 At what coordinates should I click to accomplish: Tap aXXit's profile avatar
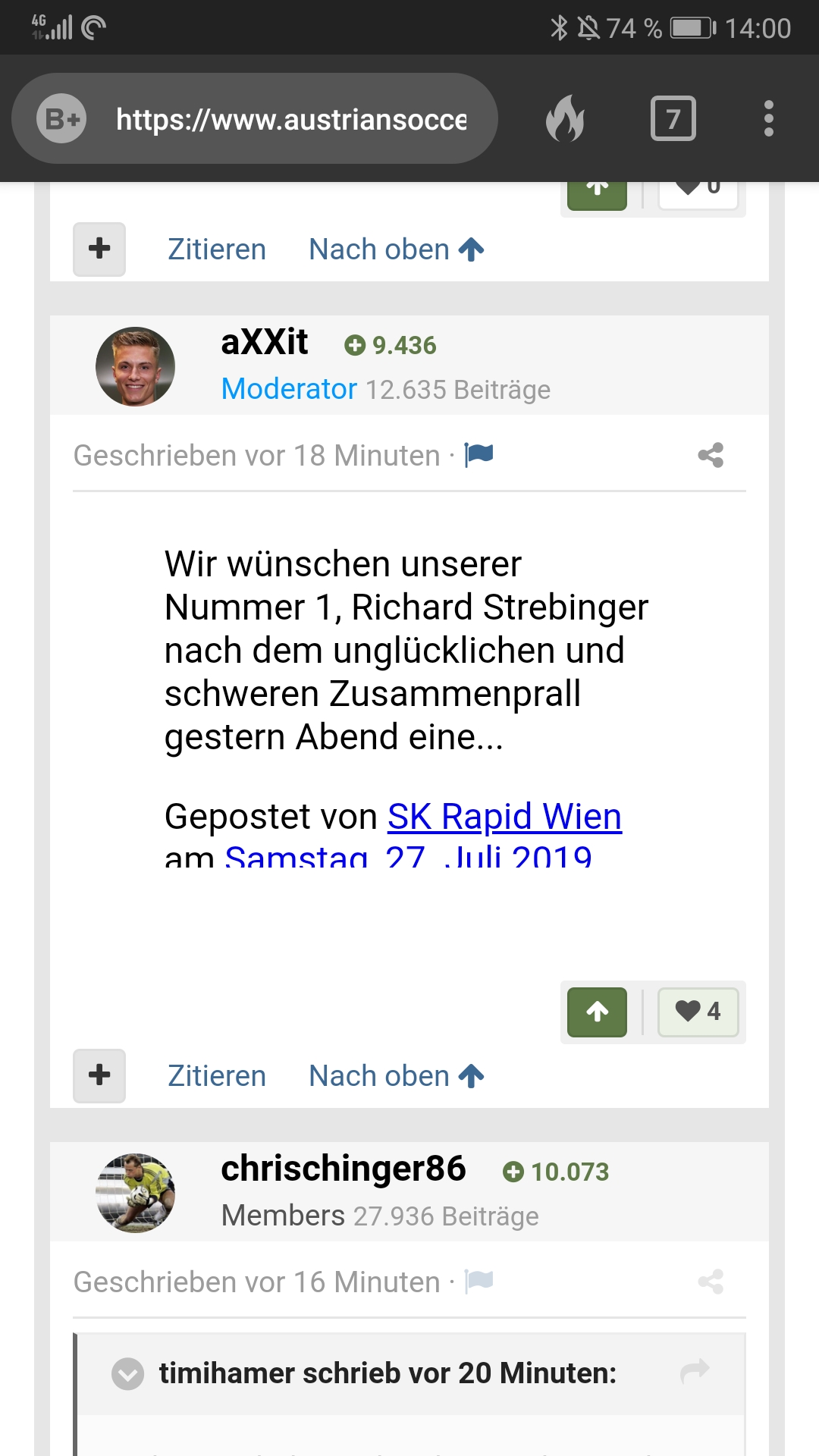pyautogui.click(x=135, y=366)
